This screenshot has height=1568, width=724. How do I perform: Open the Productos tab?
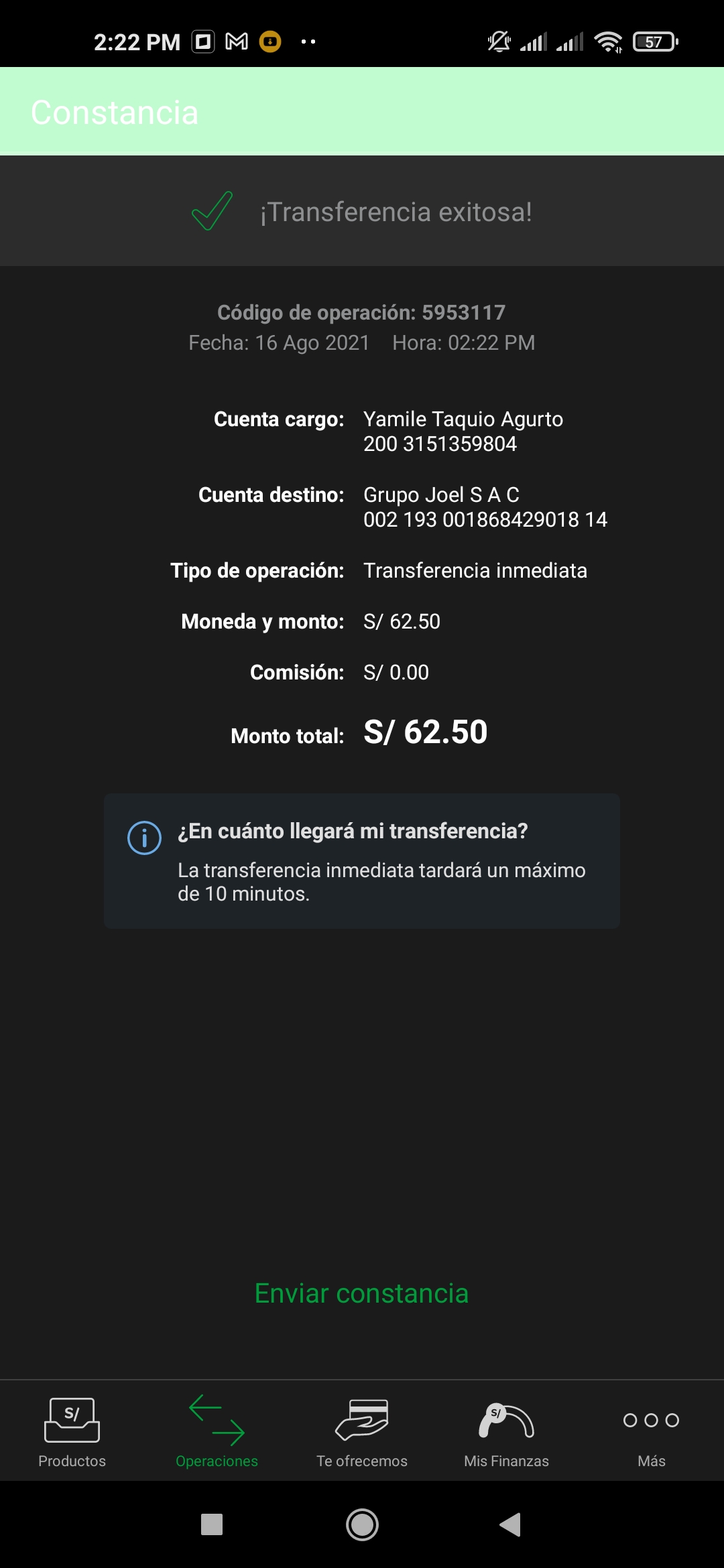click(72, 1431)
